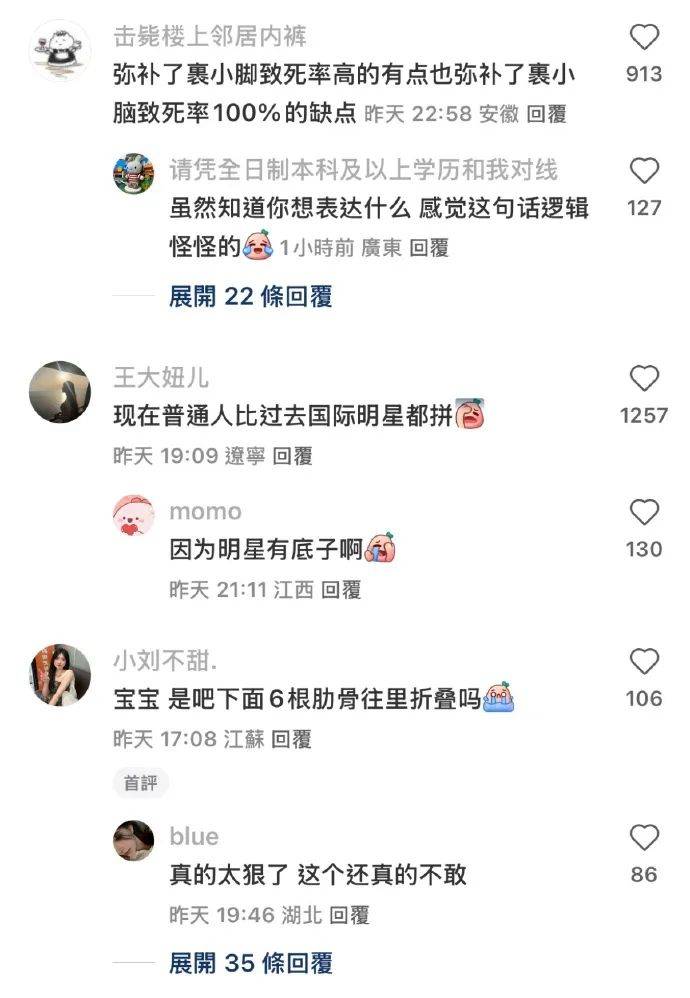Like blue's reply

point(645,838)
